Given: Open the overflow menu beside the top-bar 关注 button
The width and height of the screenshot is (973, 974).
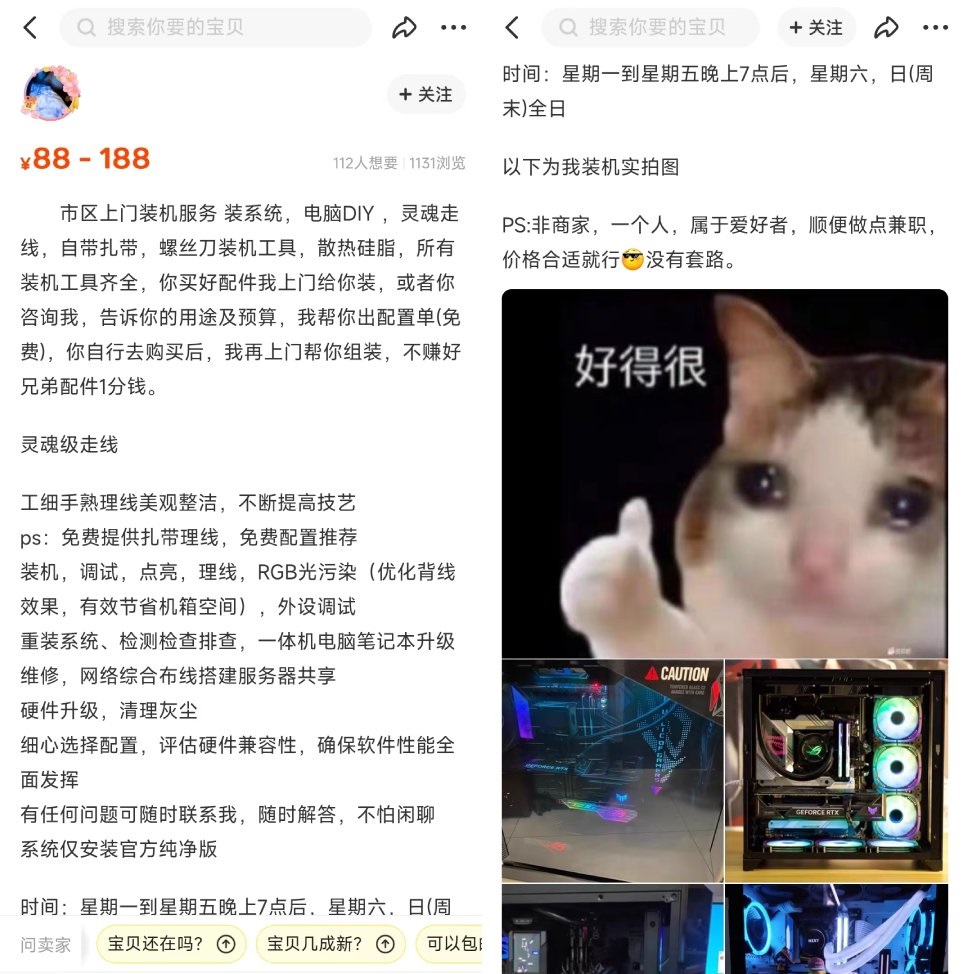Looking at the screenshot, I should 935,28.
